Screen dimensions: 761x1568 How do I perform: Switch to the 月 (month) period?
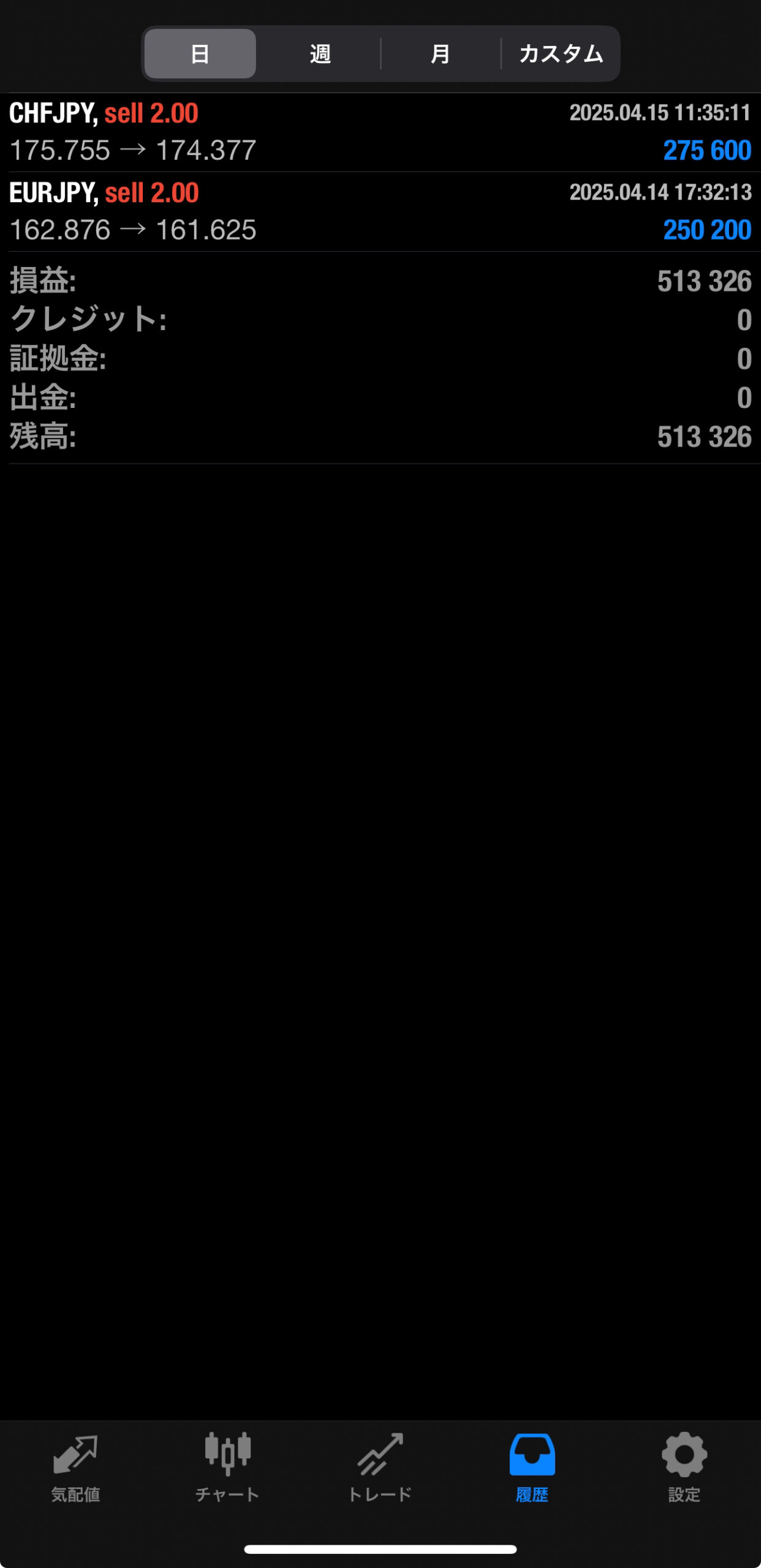coord(440,54)
